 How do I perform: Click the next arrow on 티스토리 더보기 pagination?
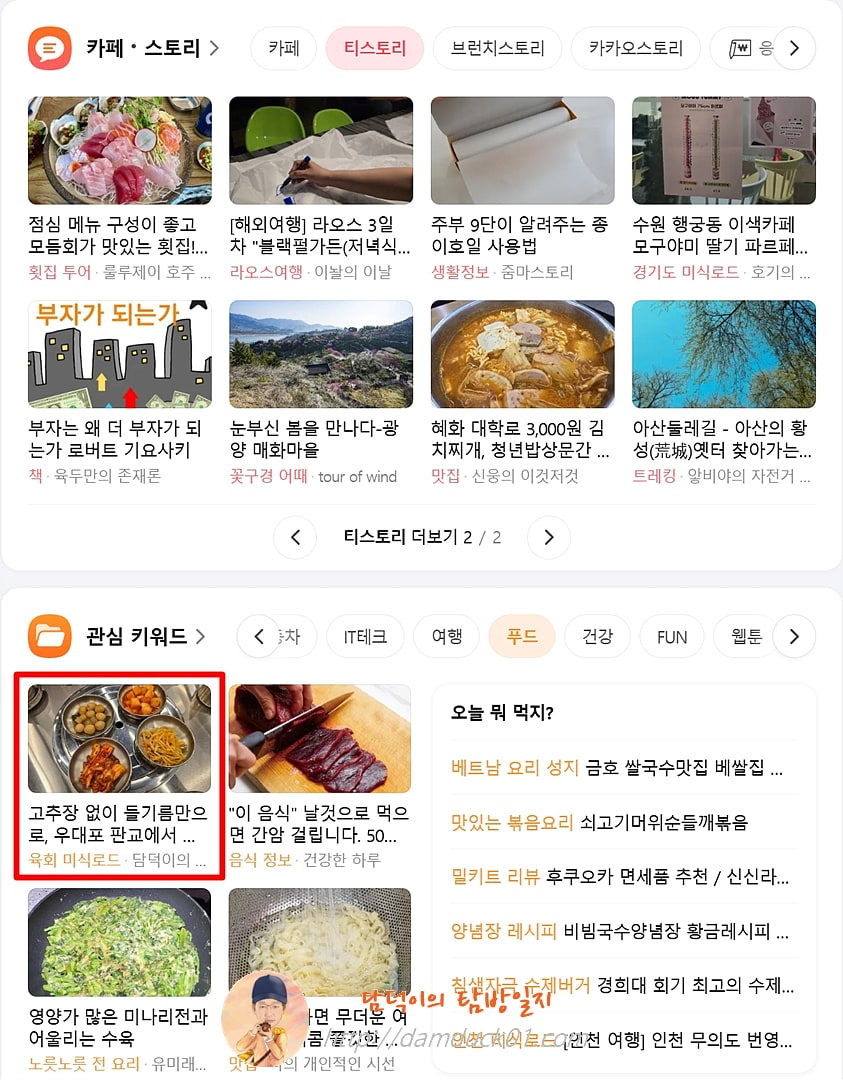(x=548, y=537)
